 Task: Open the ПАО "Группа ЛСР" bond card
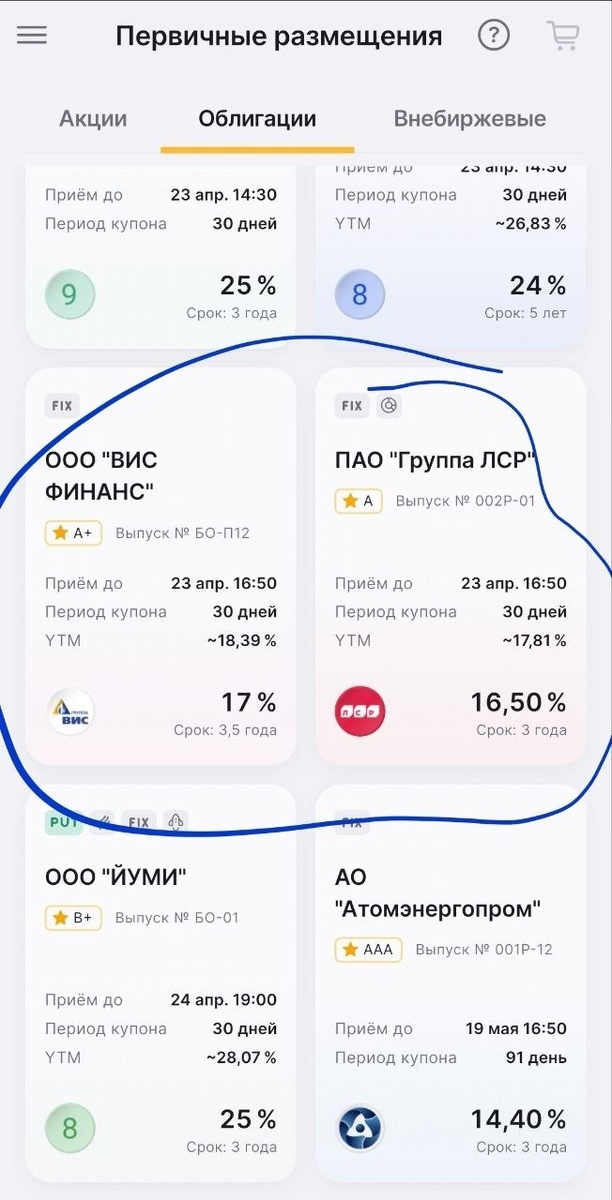click(450, 565)
